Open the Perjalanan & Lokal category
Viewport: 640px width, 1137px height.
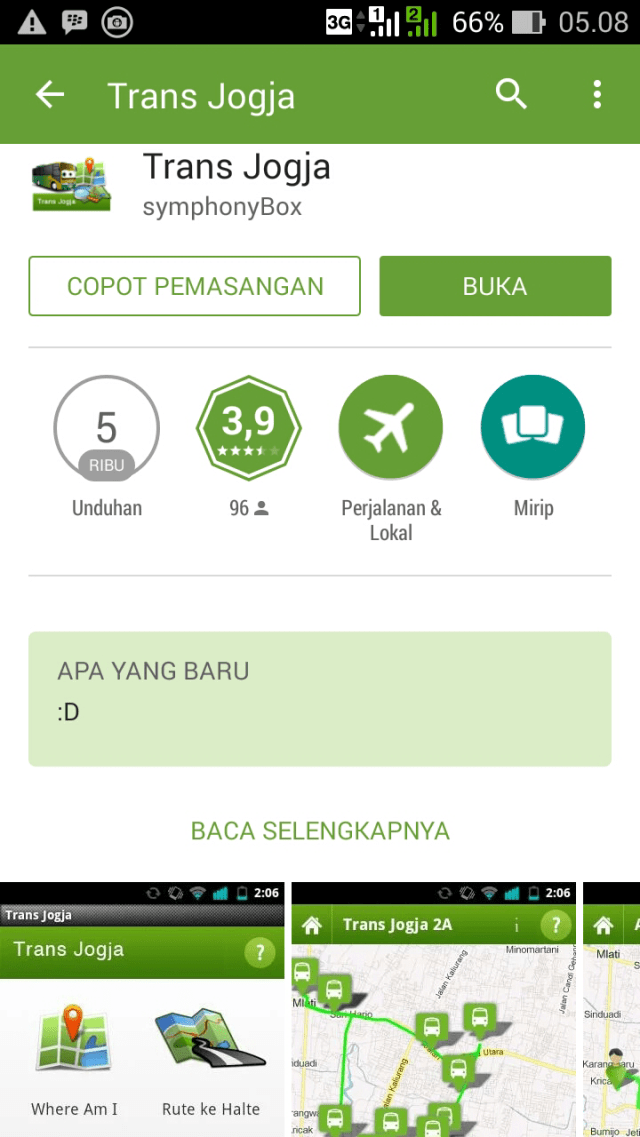391,428
